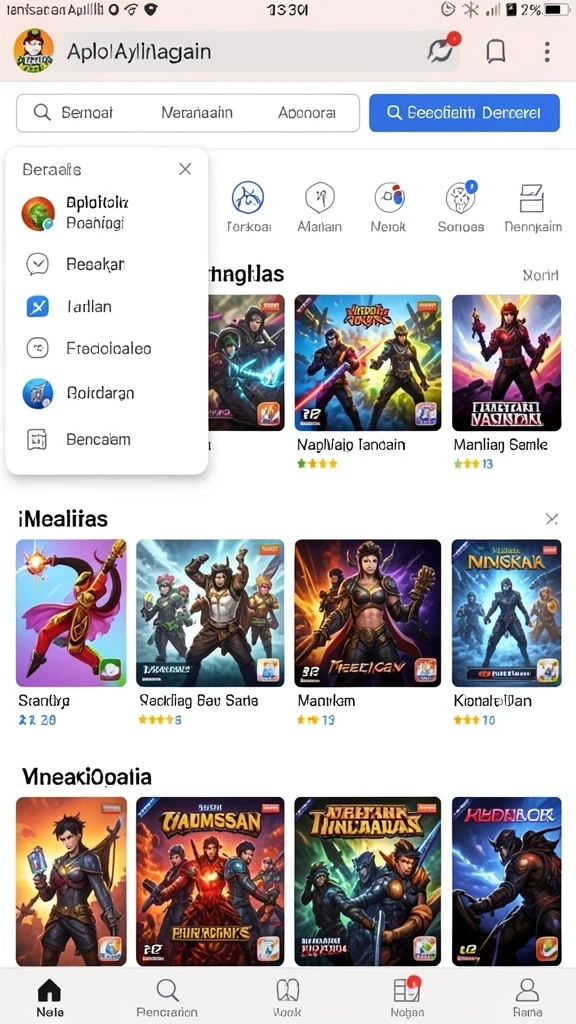Open the three-dot overflow menu
The image size is (576, 1024).
point(547,52)
